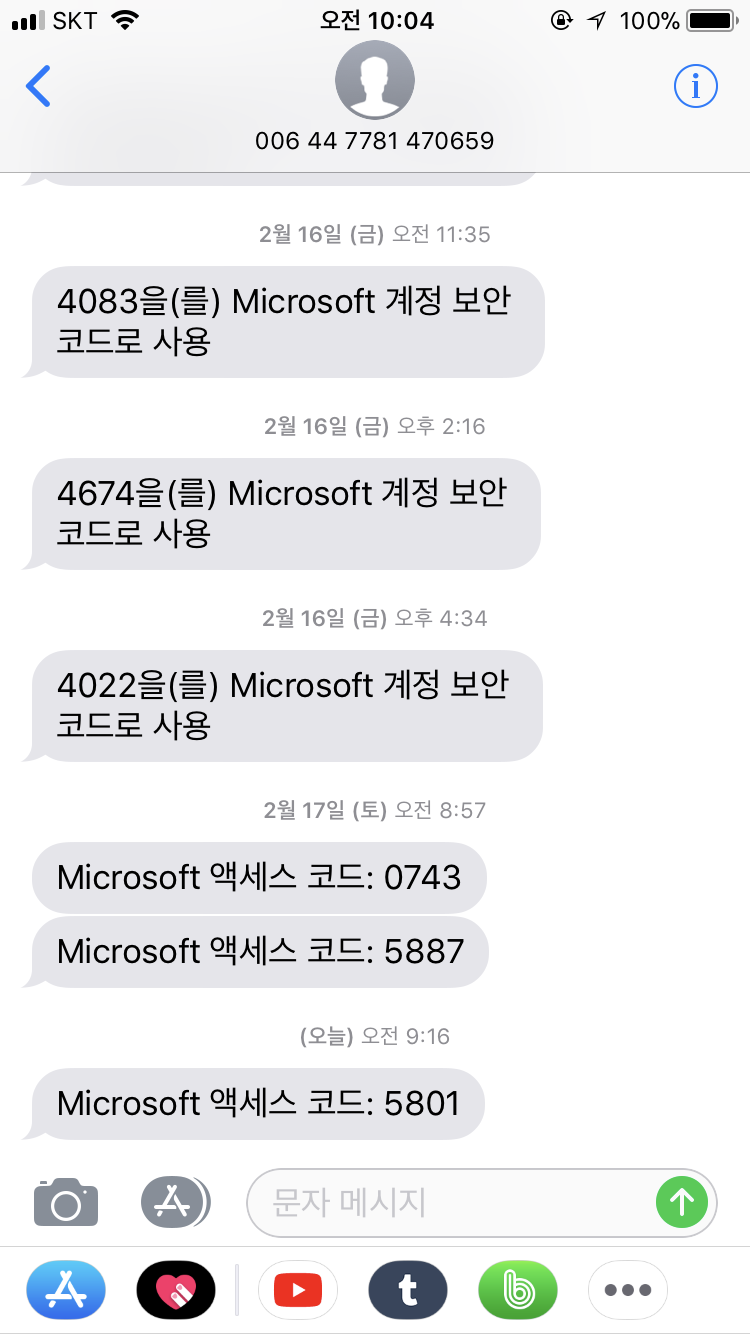Open the Tumblr iMessage app
This screenshot has width=750, height=1334.
click(x=407, y=1290)
